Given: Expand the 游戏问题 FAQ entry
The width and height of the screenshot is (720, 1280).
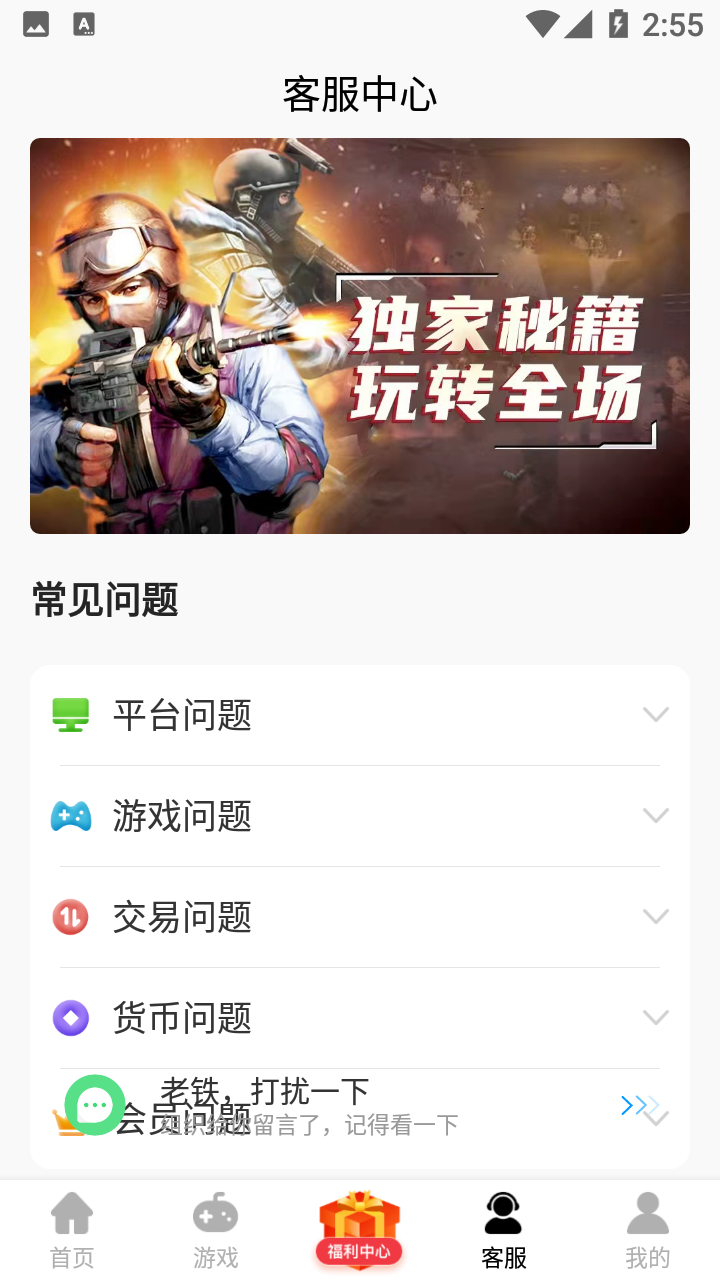Looking at the screenshot, I should (655, 816).
